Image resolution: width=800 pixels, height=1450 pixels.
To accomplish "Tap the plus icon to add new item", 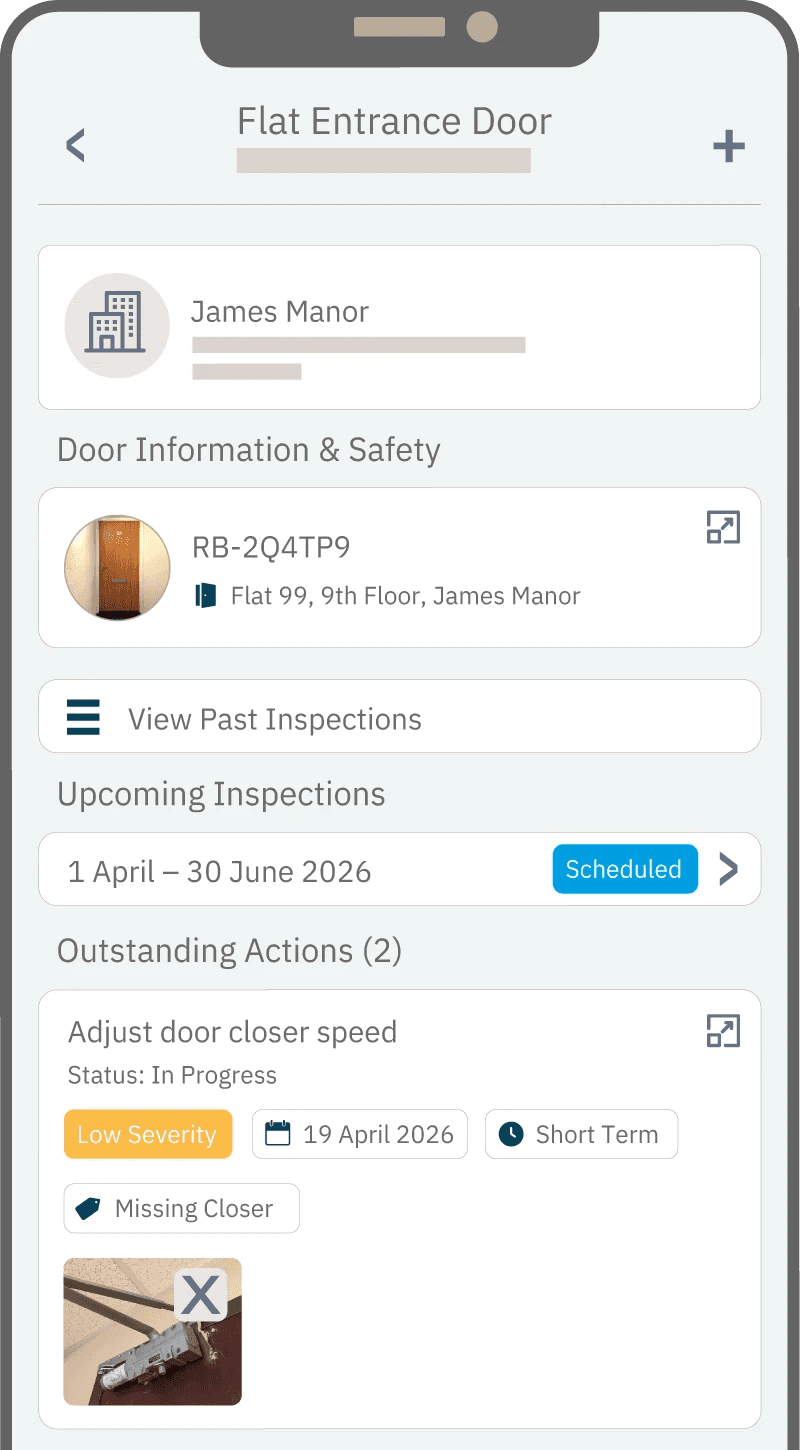I will [729, 145].
